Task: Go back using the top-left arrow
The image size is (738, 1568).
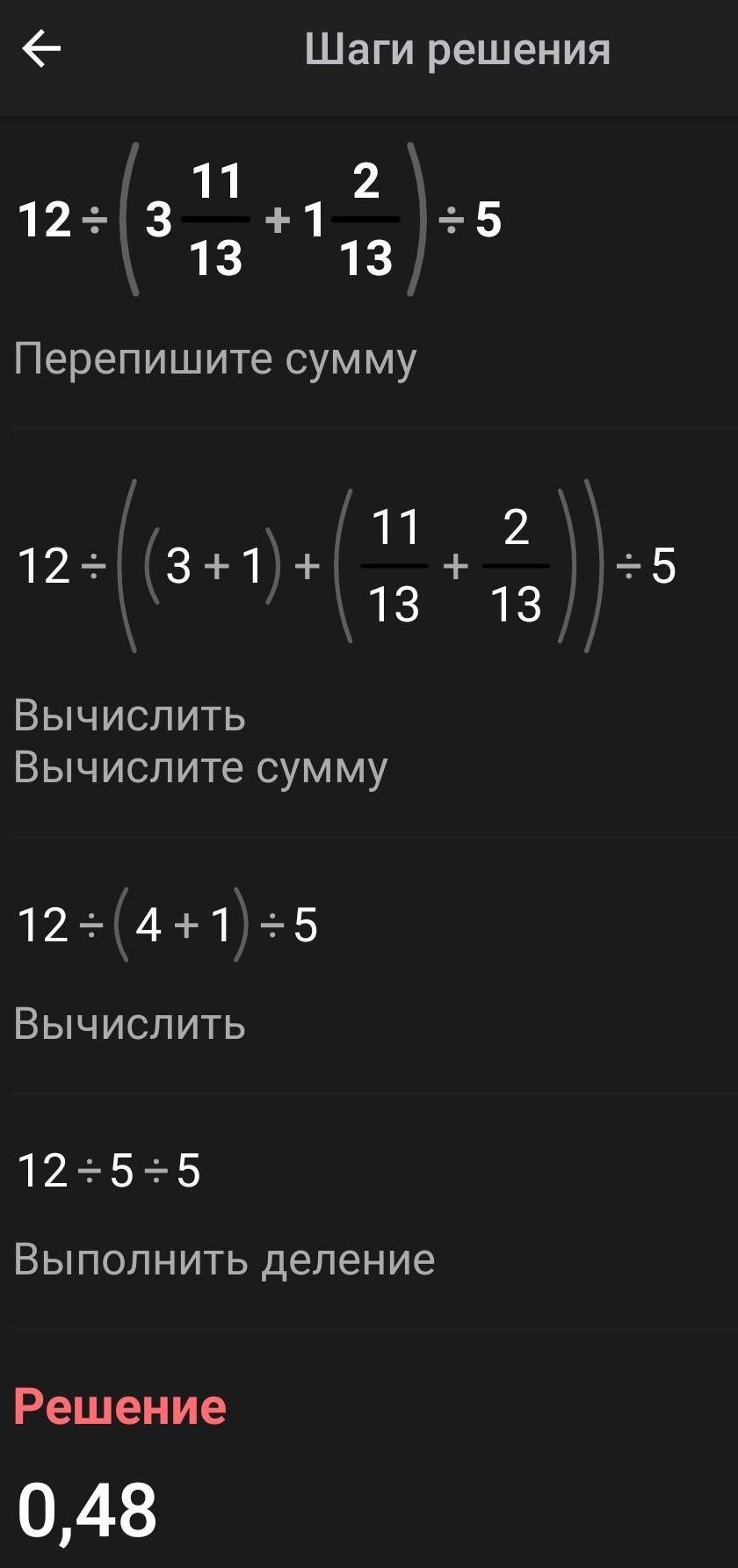Action: pyautogui.click(x=41, y=48)
